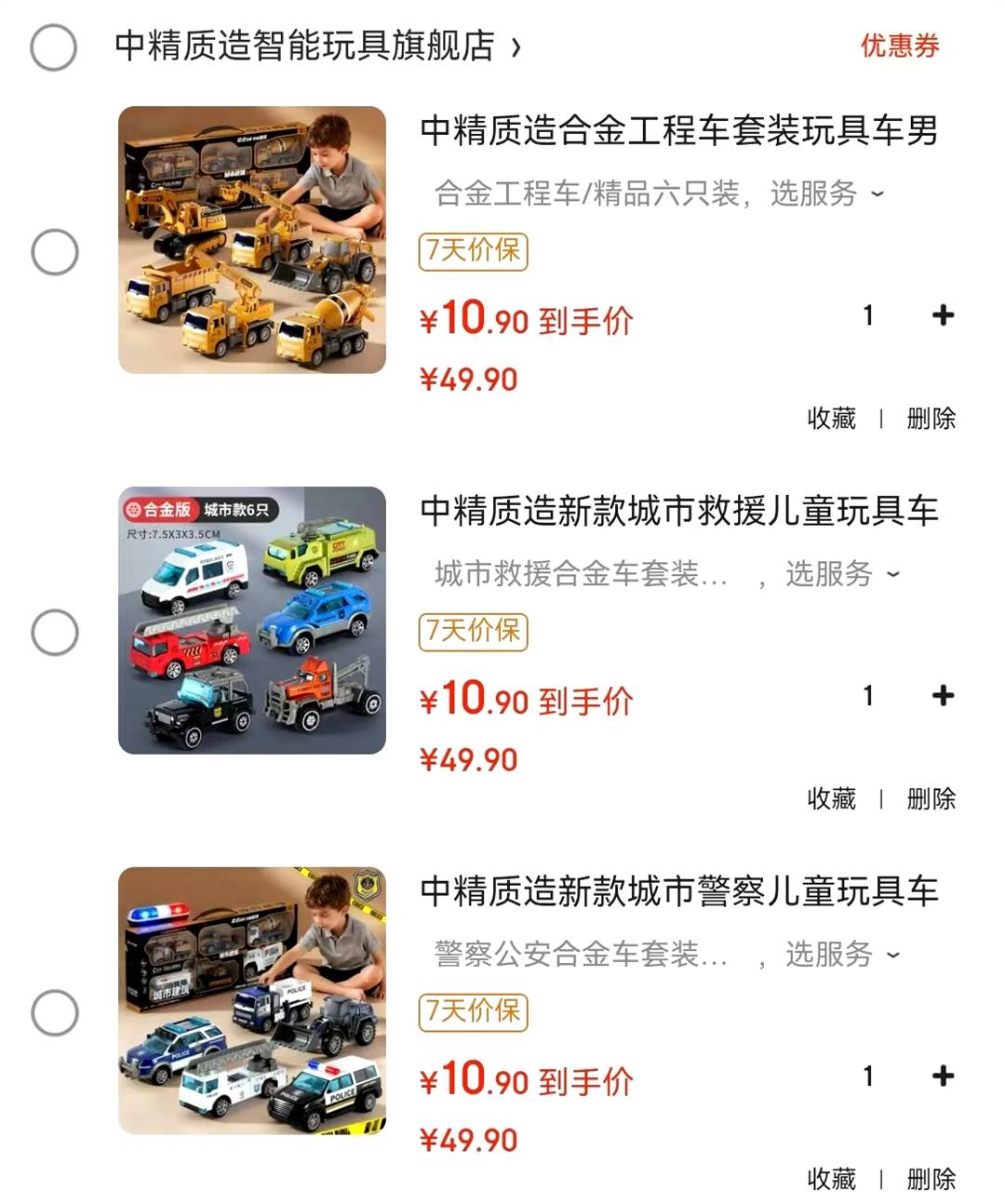Tap 优惠券 to get store coupons
The width and height of the screenshot is (1005, 1204).
pyautogui.click(x=899, y=46)
